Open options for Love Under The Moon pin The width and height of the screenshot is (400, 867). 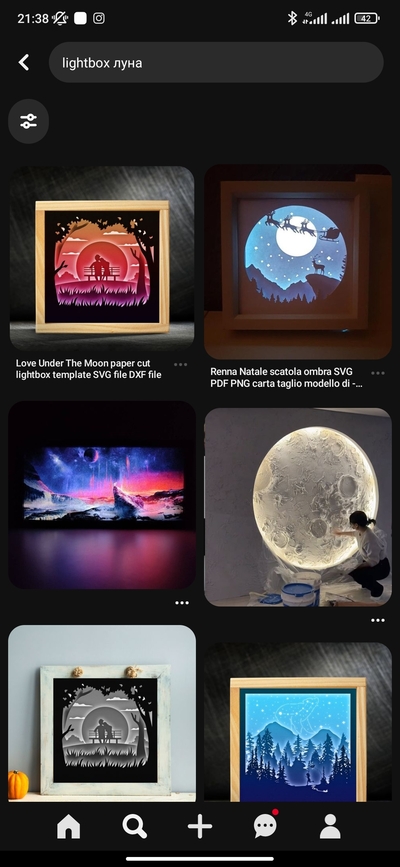[180, 365]
